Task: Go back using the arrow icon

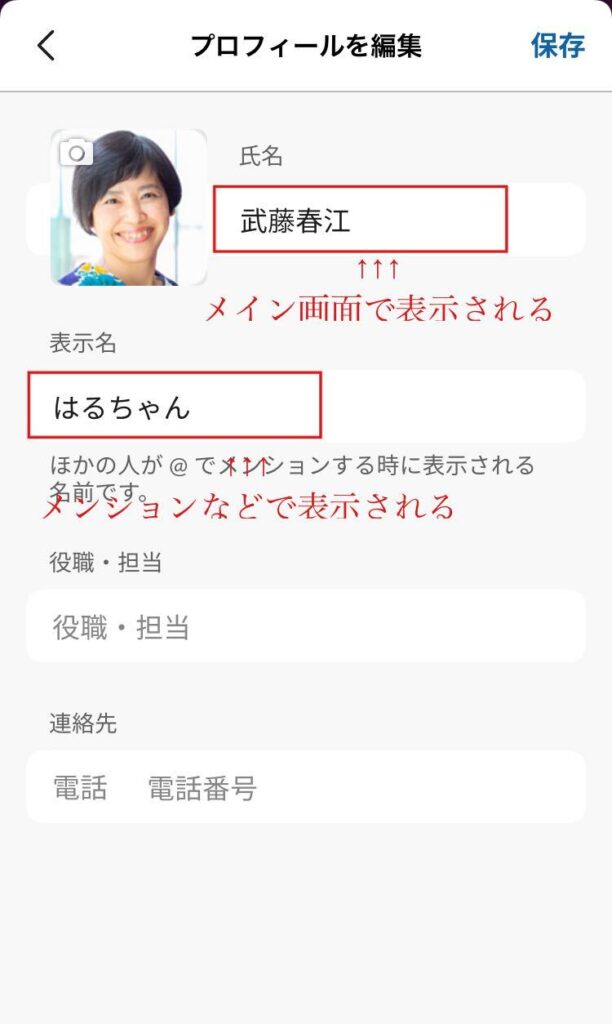Action: [x=46, y=46]
